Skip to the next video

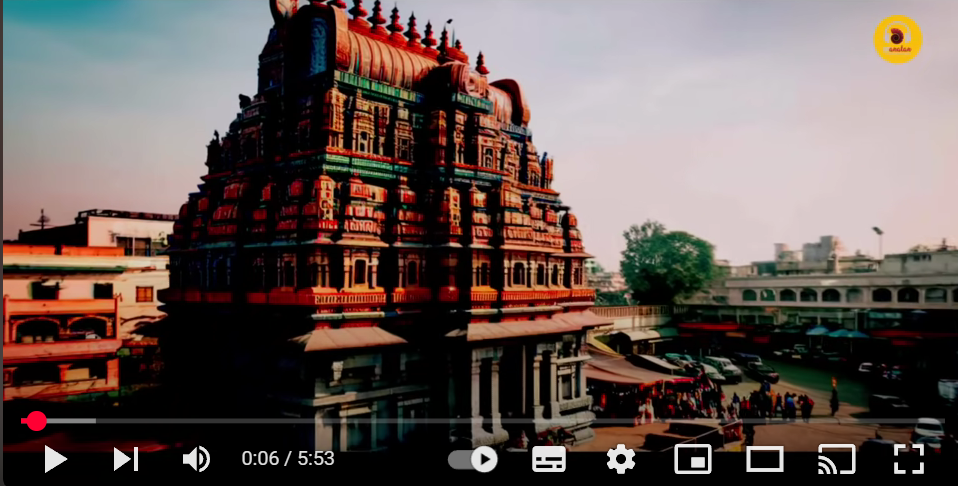[x=125, y=459]
